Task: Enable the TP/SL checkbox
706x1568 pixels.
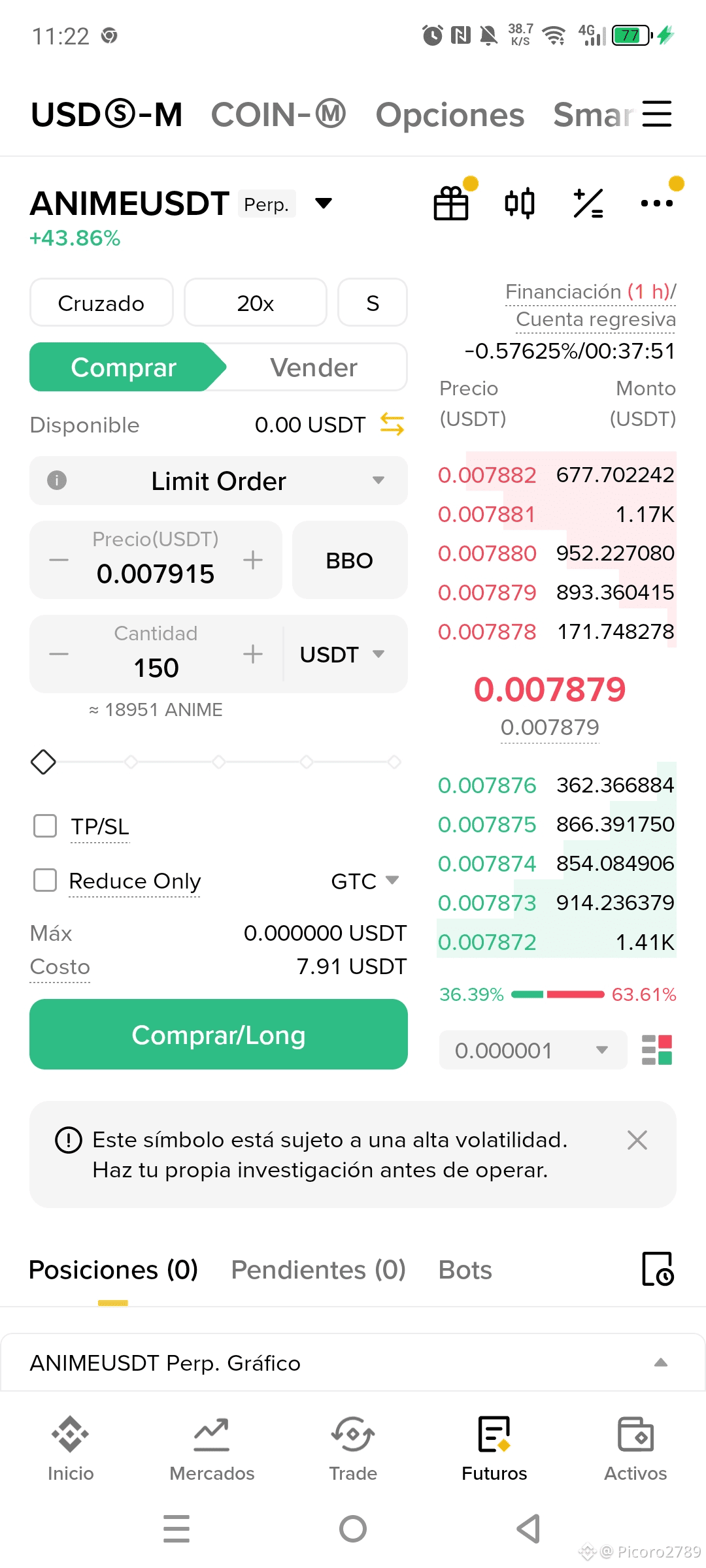Action: coord(45,826)
